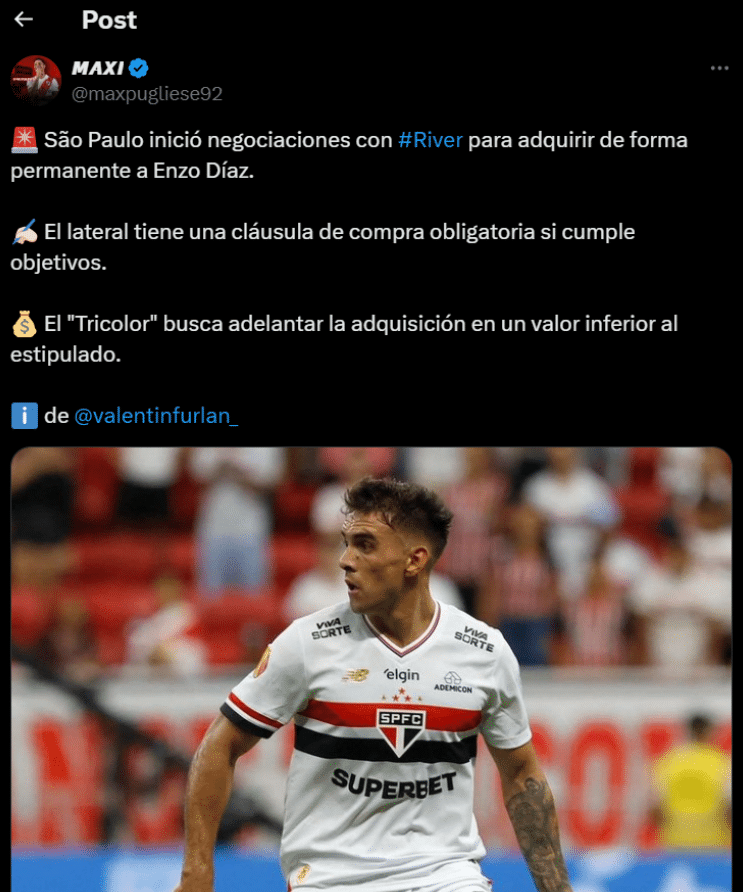Go back using the arrow icon
Viewport: 743px width, 892px height.
click(24, 20)
